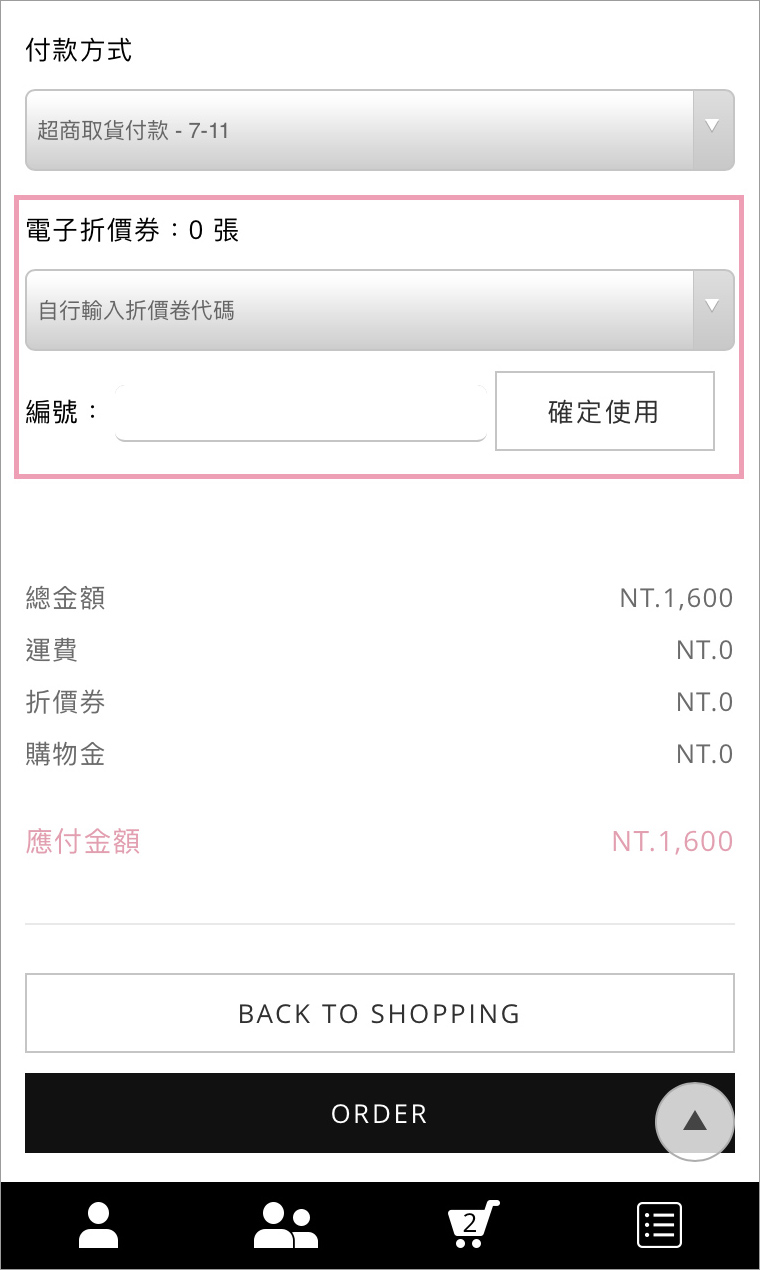
Task: Open the single-person account tab
Action: click(x=98, y=1225)
